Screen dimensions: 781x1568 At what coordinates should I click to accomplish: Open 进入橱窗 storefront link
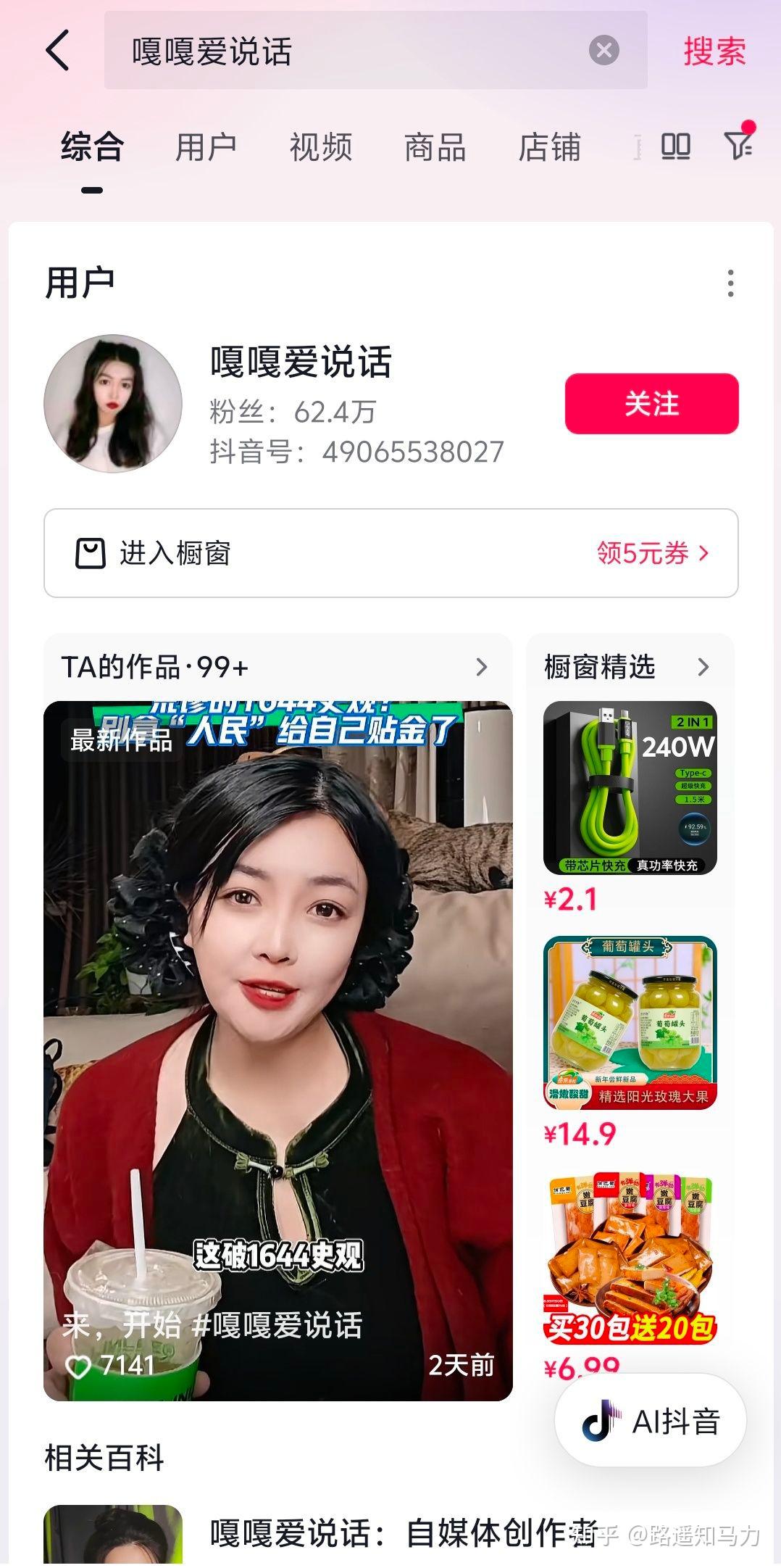coord(170,553)
